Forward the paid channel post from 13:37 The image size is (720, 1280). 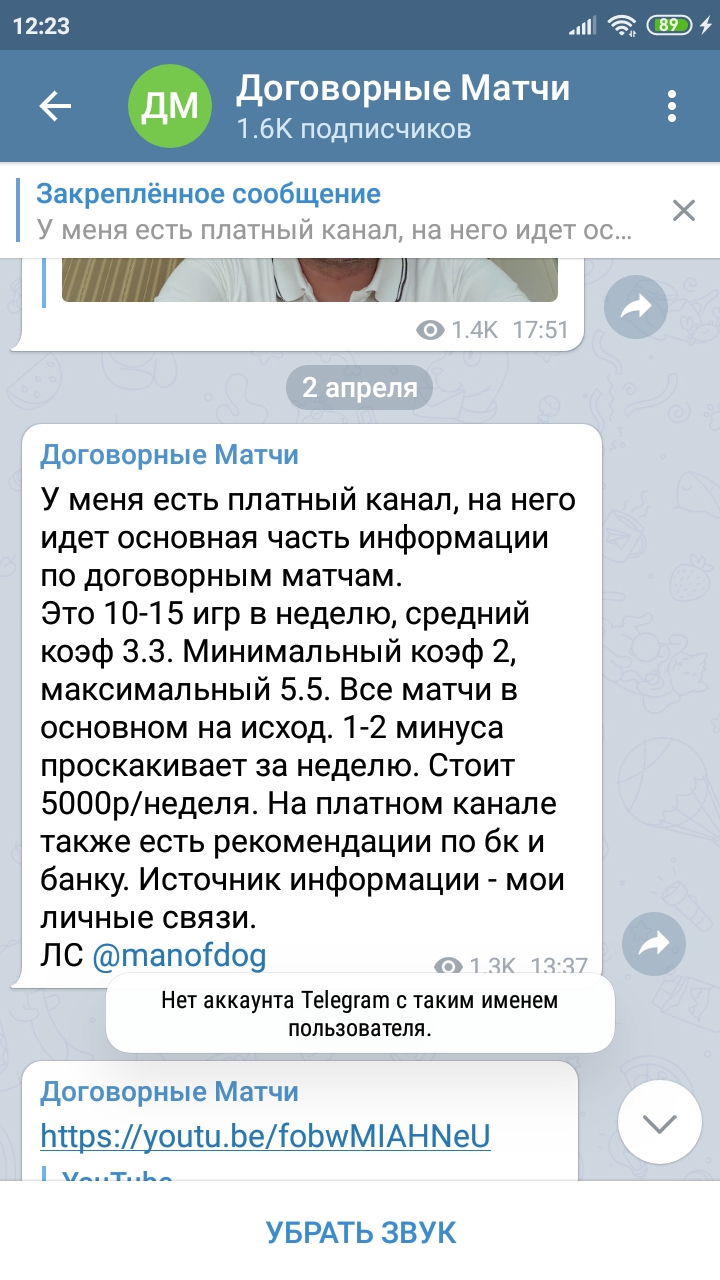click(x=654, y=942)
